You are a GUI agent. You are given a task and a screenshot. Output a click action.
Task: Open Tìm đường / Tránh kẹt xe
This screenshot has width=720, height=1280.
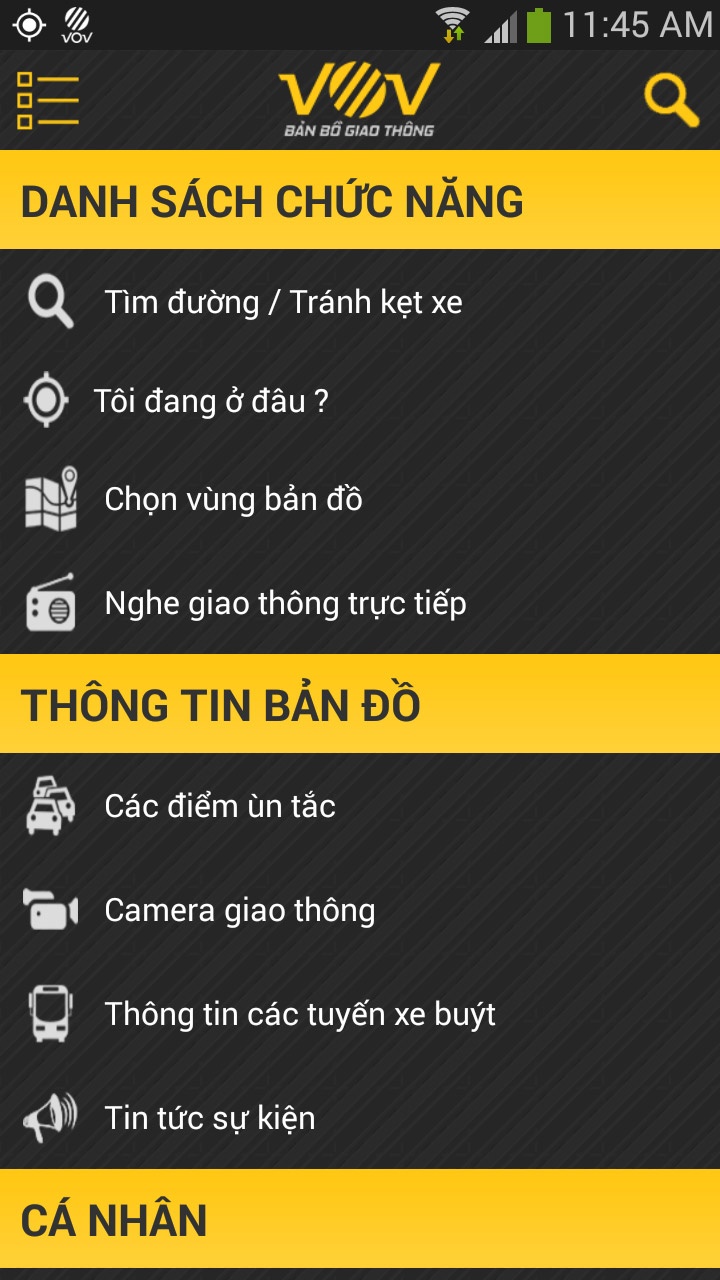pyautogui.click(x=283, y=302)
